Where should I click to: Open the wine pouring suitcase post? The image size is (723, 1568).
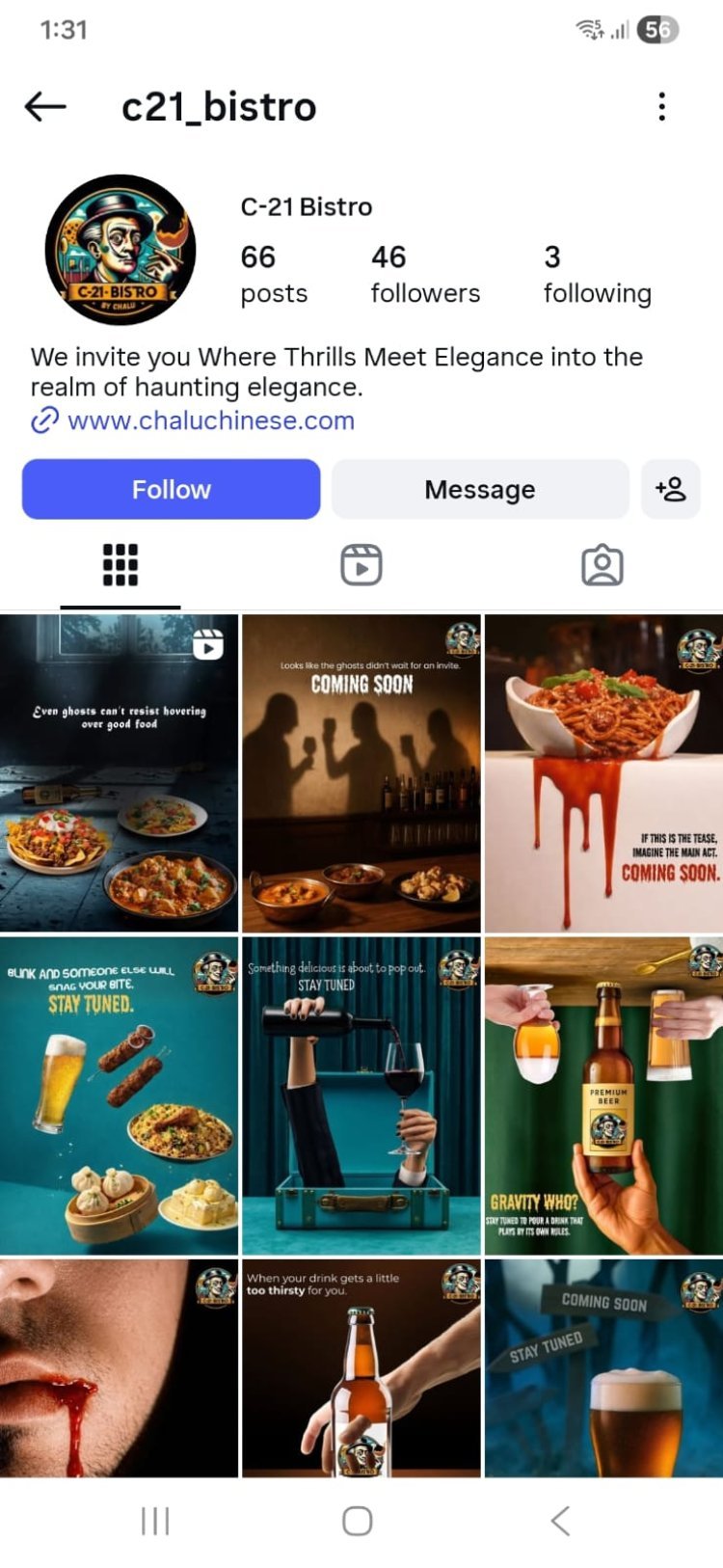[x=361, y=1095]
